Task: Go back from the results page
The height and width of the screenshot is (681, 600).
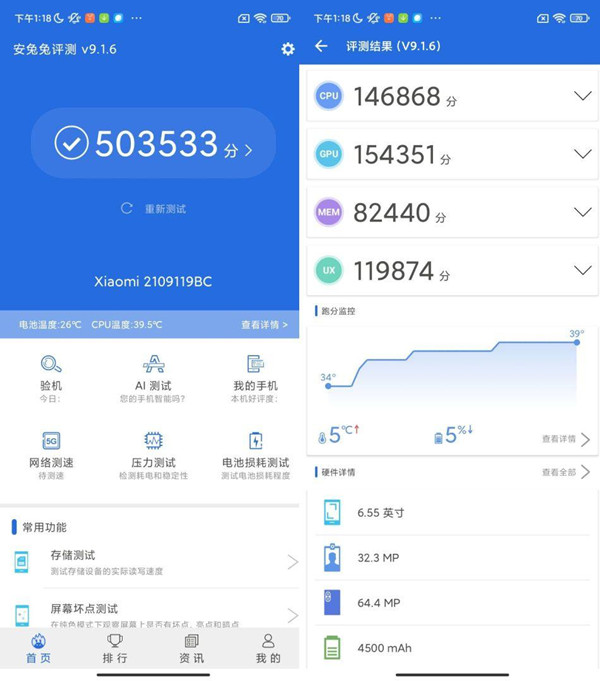Action: tap(321, 46)
